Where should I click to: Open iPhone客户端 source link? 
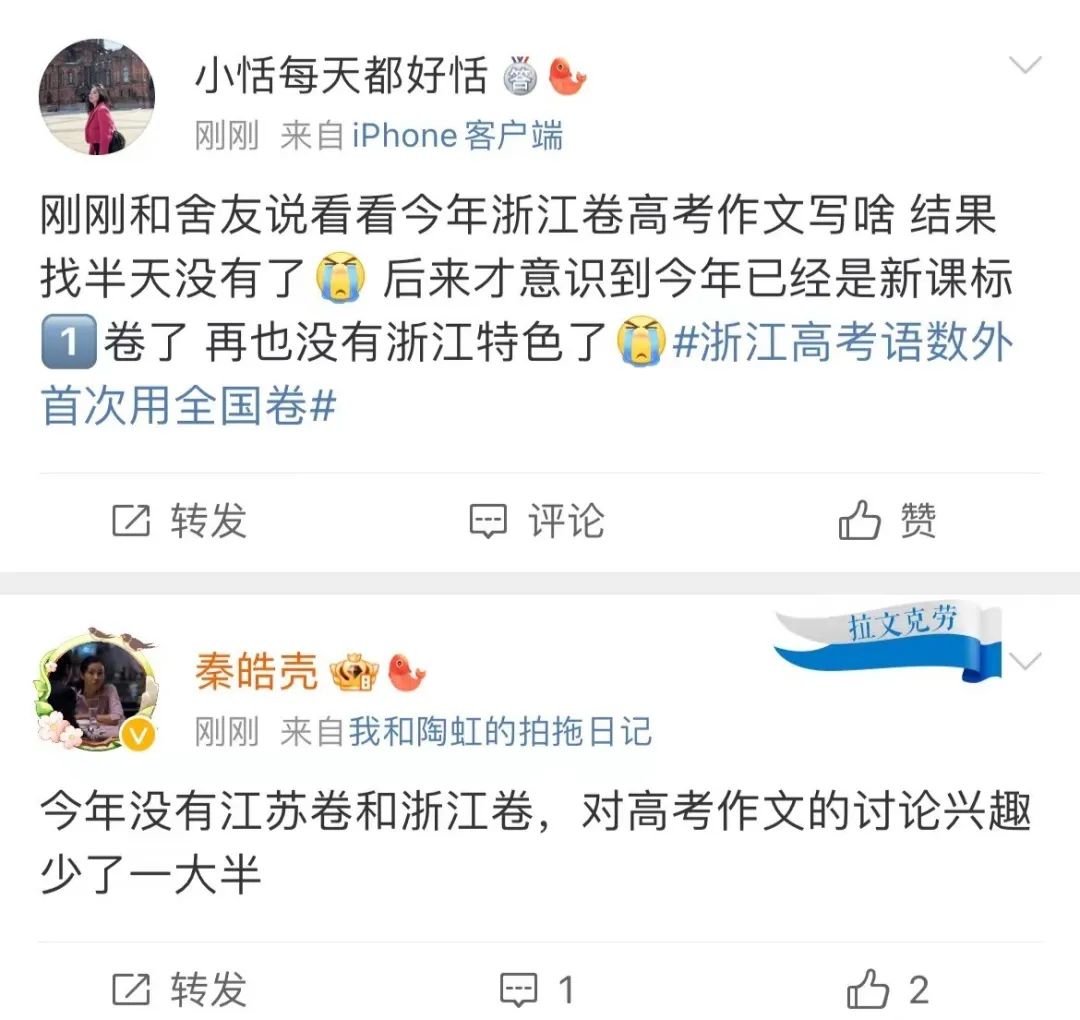pyautogui.click(x=457, y=136)
